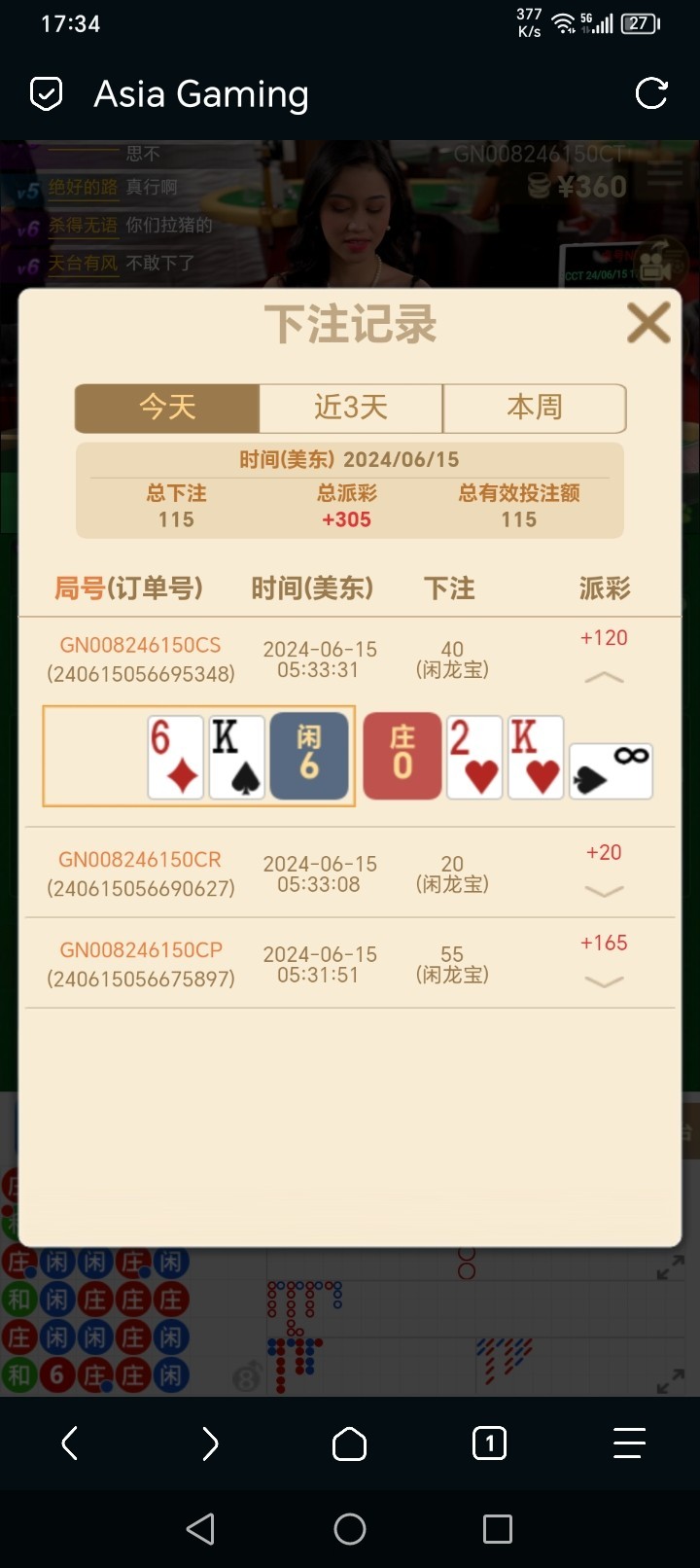Image resolution: width=700 pixels, height=1568 pixels.
Task: Tap the system back button
Action: 200,1529
